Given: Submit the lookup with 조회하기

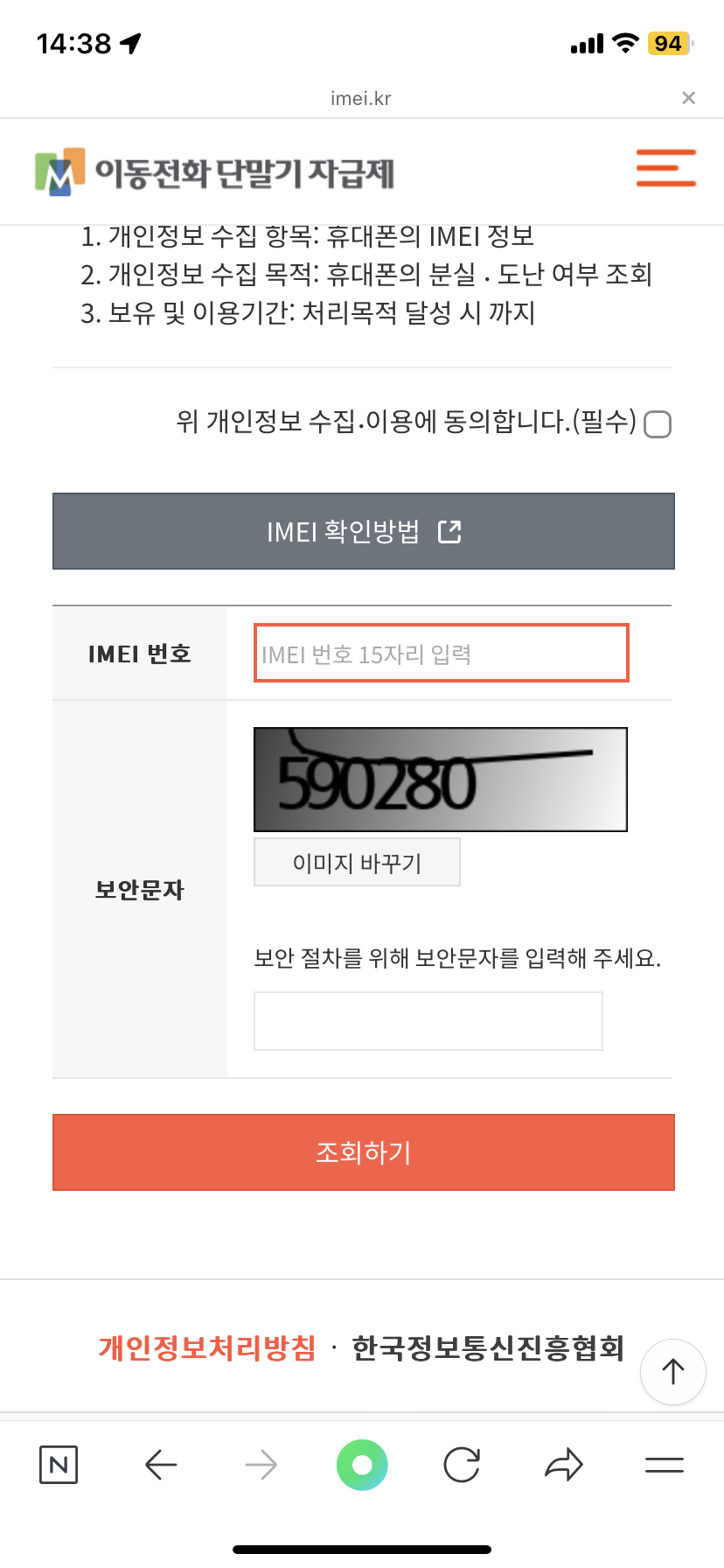Looking at the screenshot, I should (364, 1152).
